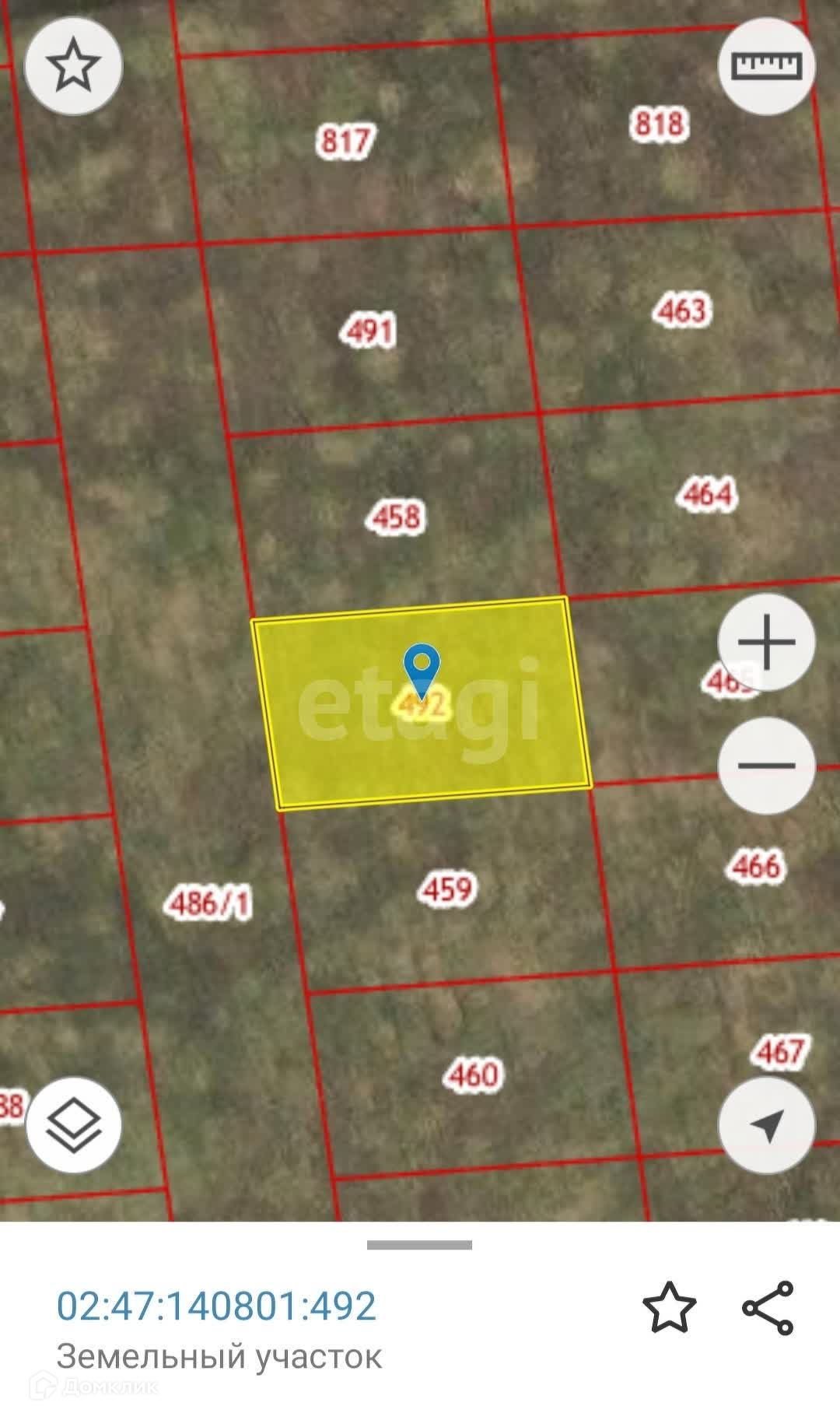
Task: Share the selected land plot
Action: click(768, 1308)
